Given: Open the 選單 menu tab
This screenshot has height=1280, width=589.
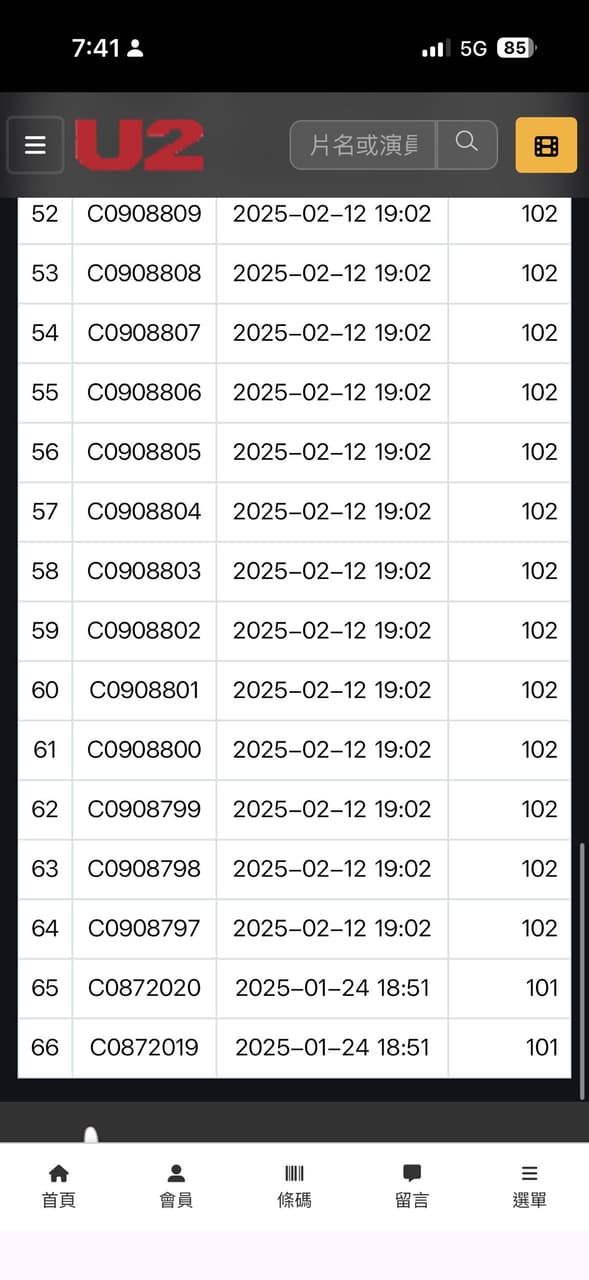Looking at the screenshot, I should pyautogui.click(x=530, y=1187).
